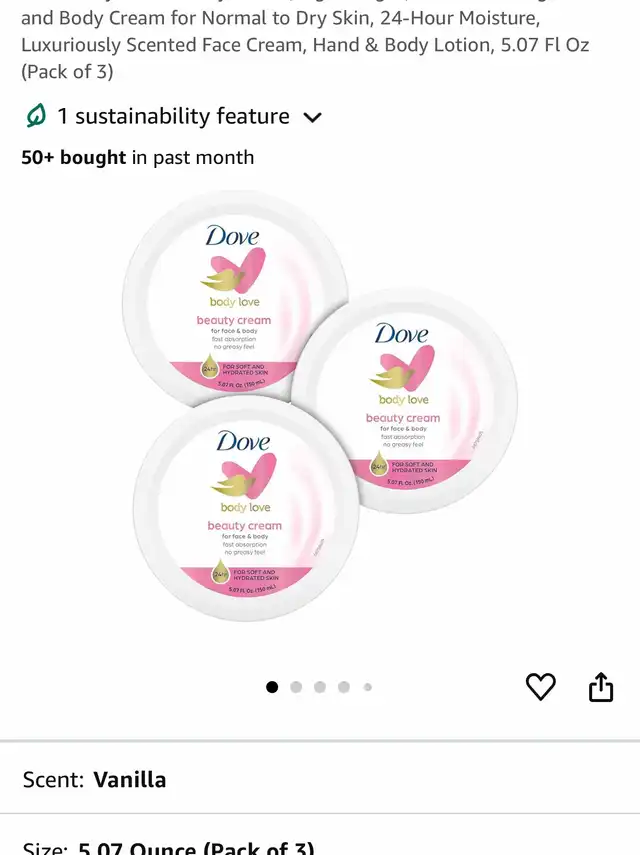Add product to wish list with heart icon
Screen dimensions: 640x855
[x=540, y=687]
